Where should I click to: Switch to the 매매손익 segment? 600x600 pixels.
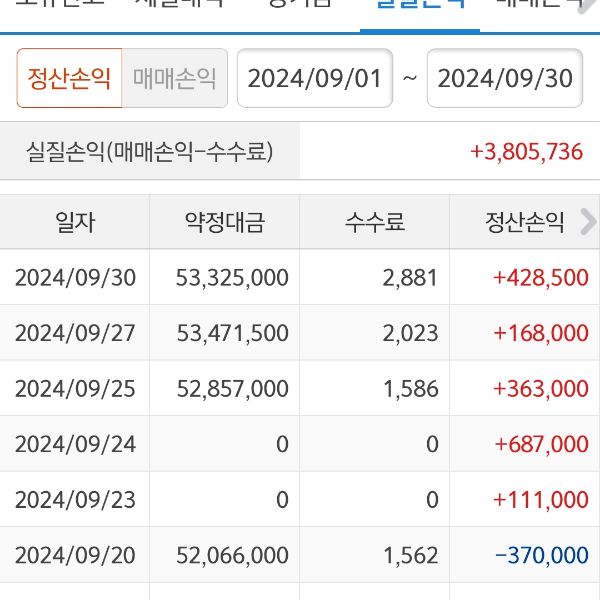coord(174,79)
